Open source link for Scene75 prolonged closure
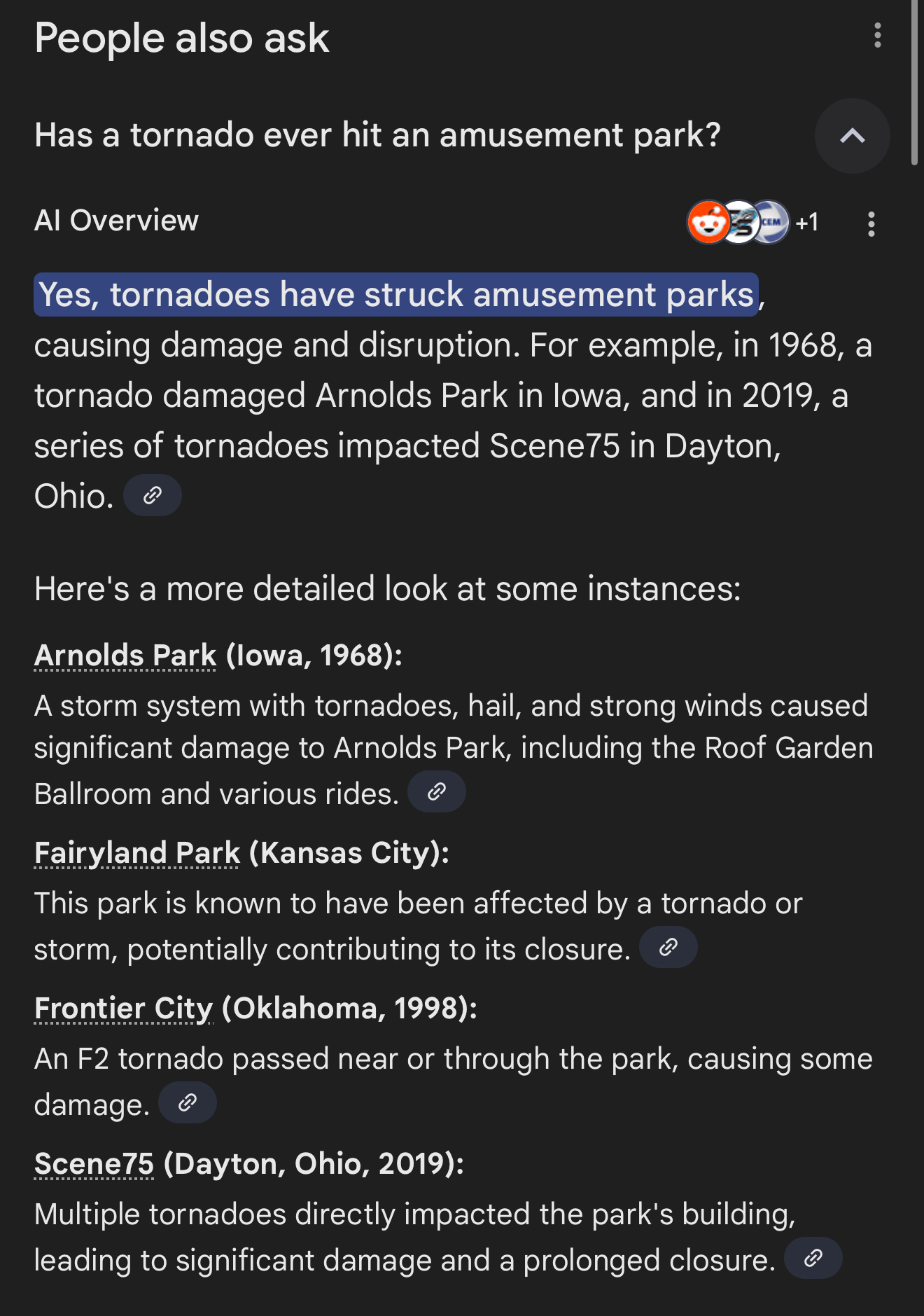Viewport: 924px width, 1316px height. pyautogui.click(x=813, y=1259)
